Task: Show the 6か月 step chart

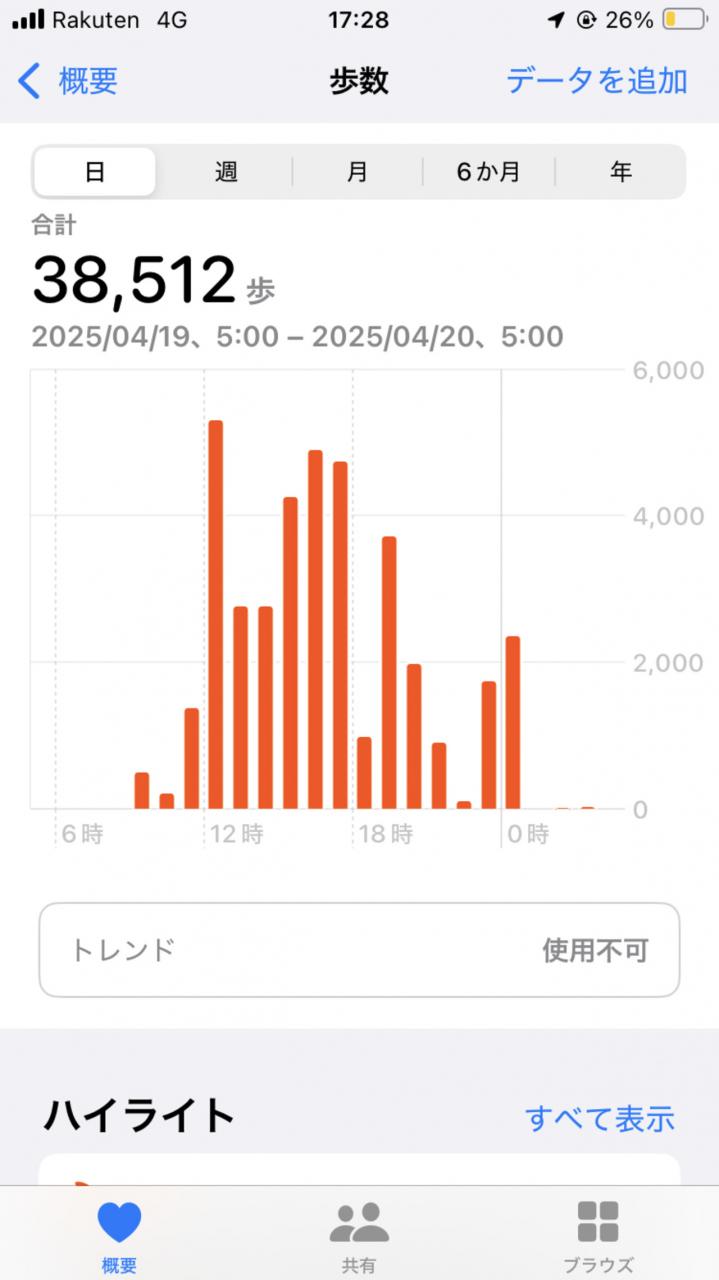Action: [x=489, y=172]
